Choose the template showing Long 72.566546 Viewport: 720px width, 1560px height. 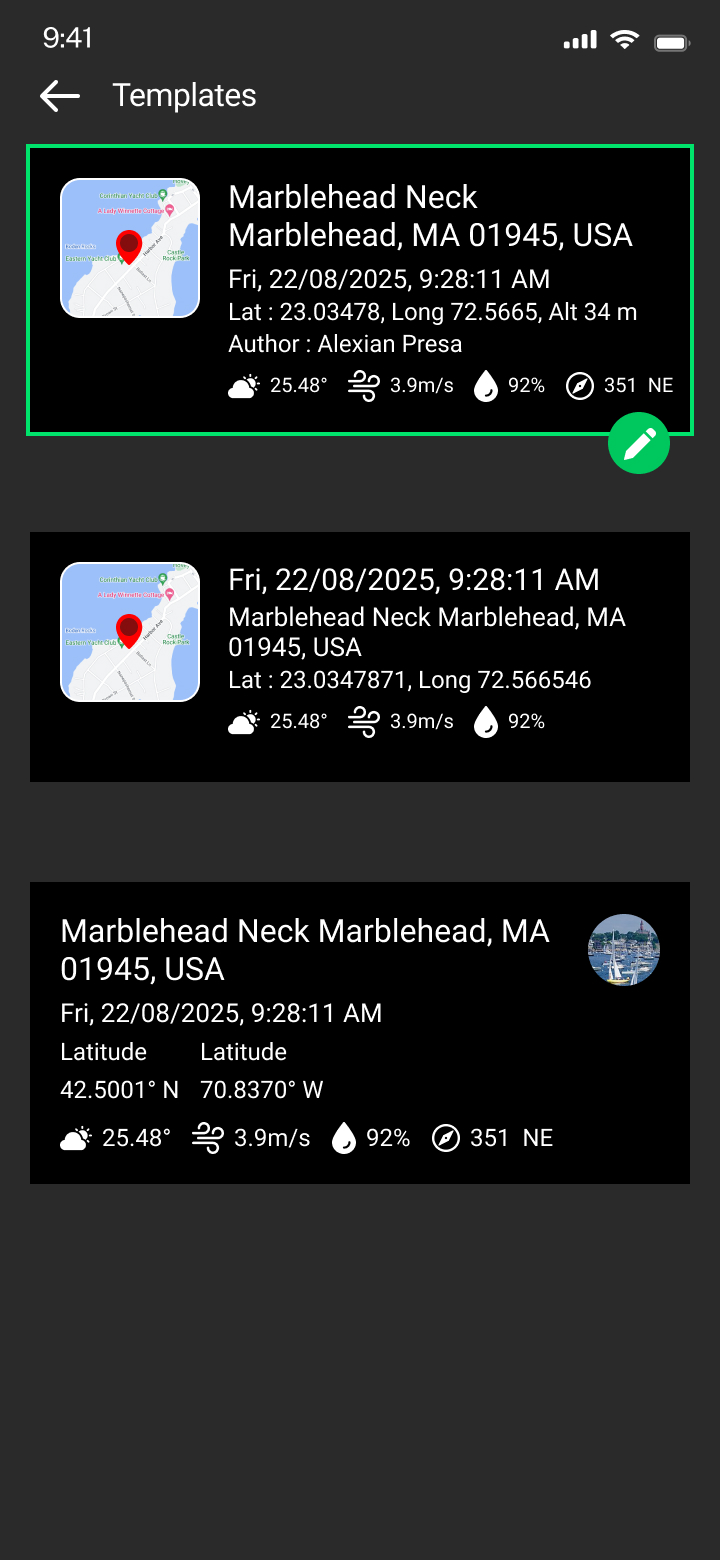pos(360,657)
